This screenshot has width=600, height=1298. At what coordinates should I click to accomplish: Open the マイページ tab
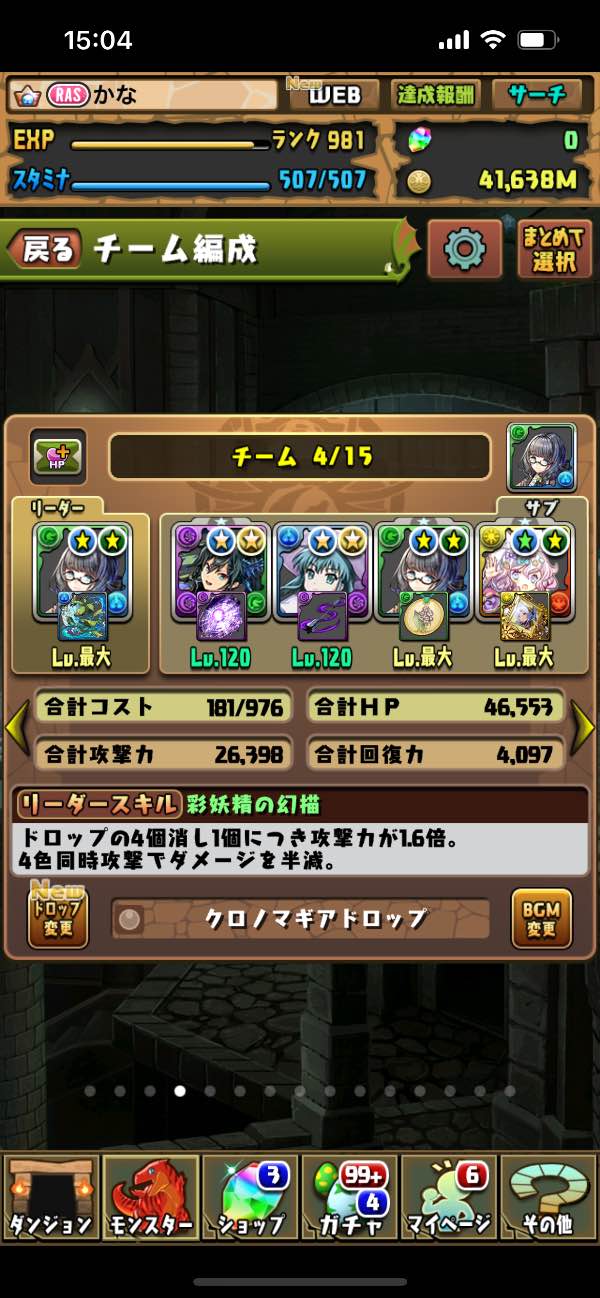click(449, 1197)
